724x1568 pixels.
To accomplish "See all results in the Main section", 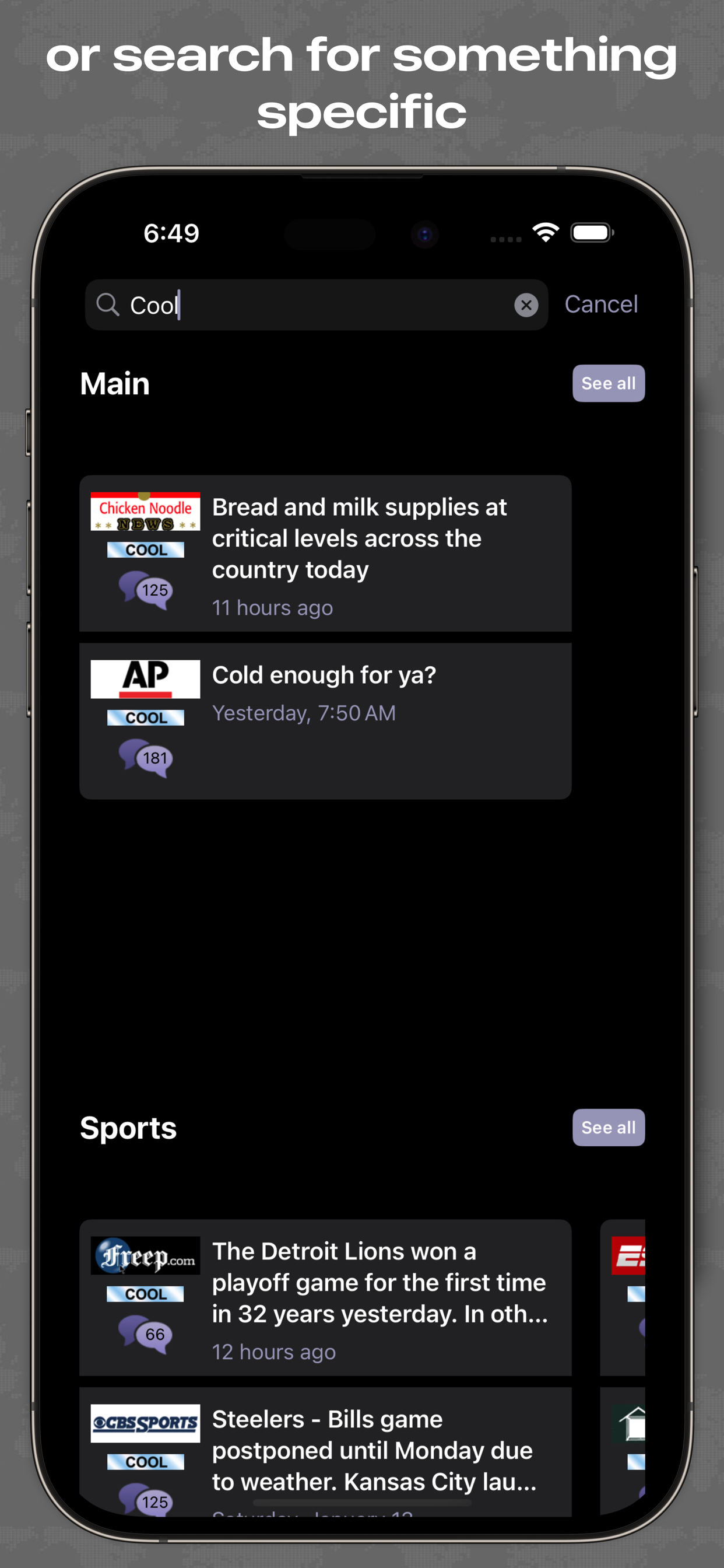I will click(609, 383).
